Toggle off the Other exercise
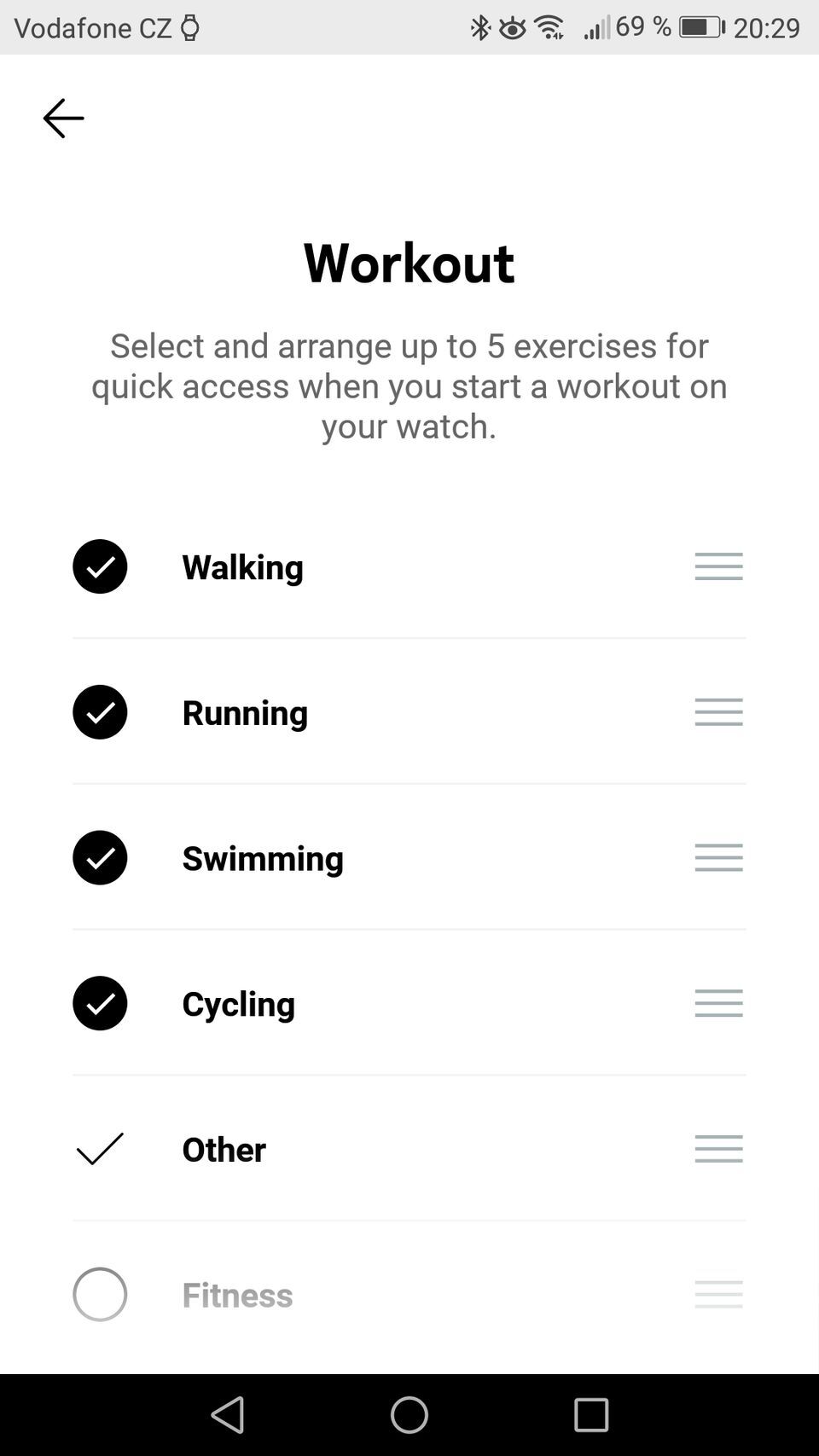The height and width of the screenshot is (1456, 819). tap(100, 1150)
